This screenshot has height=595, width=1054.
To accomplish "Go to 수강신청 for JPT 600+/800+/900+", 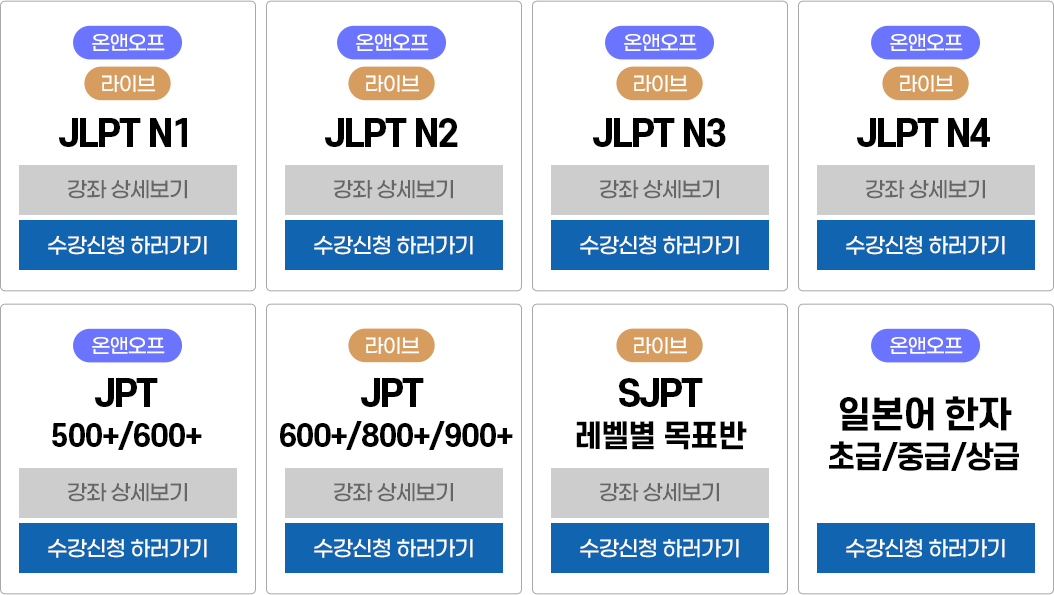I will point(394,548).
